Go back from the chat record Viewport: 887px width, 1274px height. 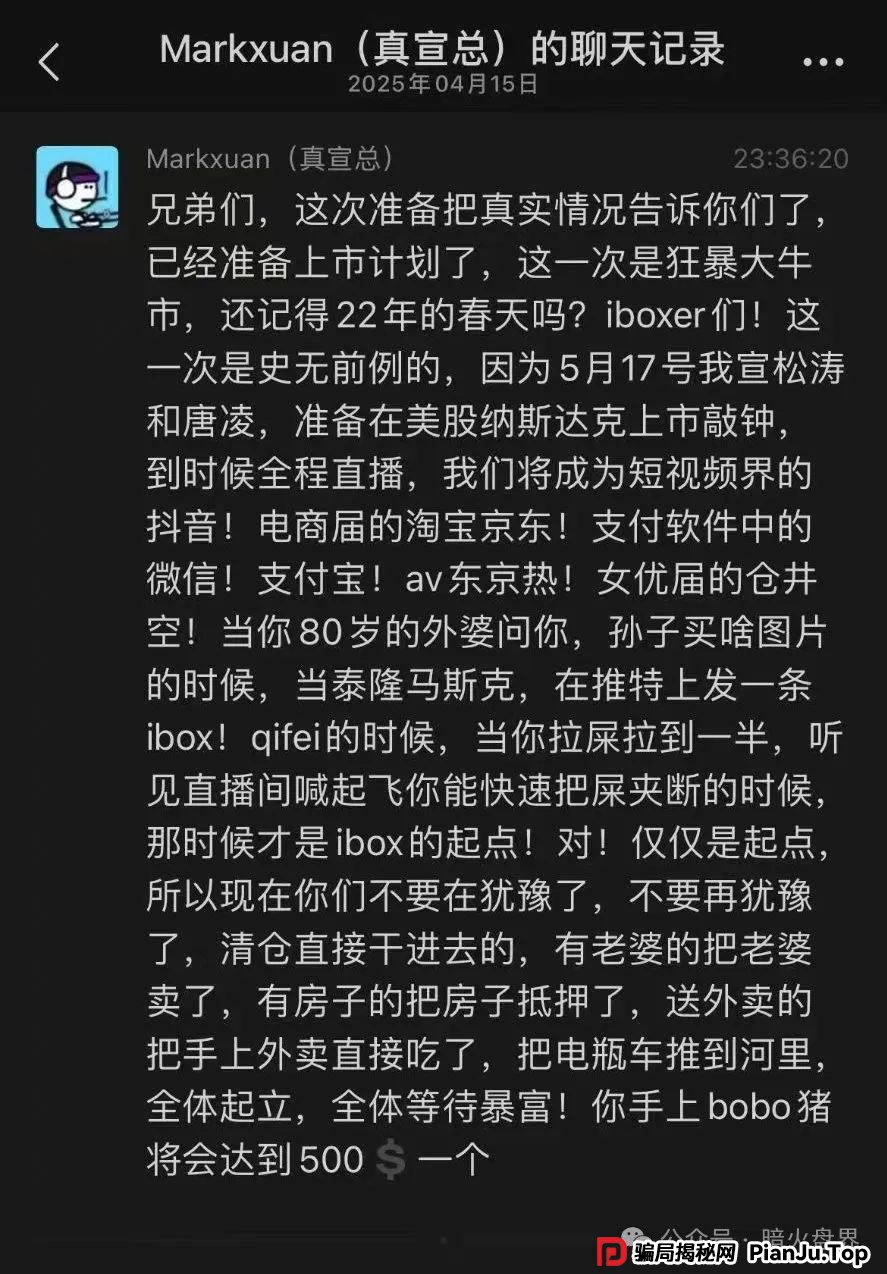pyautogui.click(x=48, y=62)
